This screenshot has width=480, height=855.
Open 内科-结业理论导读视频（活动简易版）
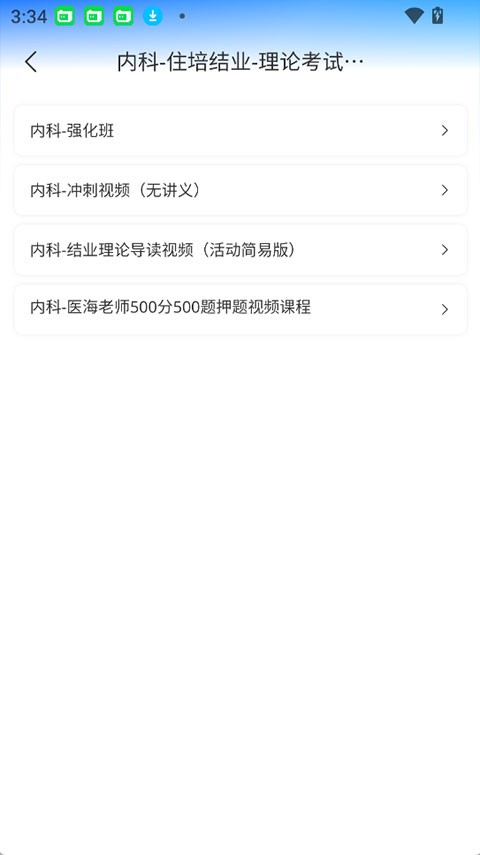pyautogui.click(x=240, y=250)
